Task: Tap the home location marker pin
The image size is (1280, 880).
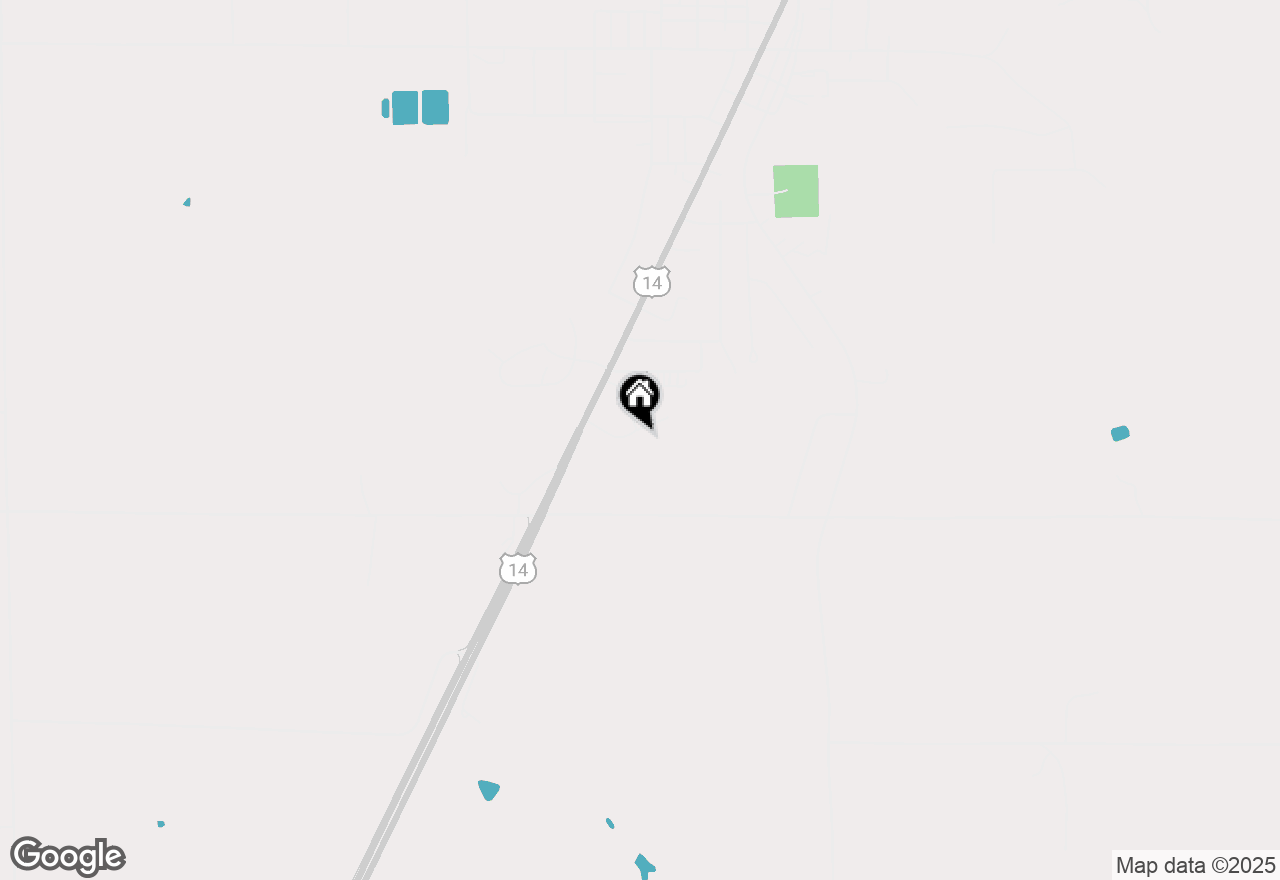Action: pos(640,397)
